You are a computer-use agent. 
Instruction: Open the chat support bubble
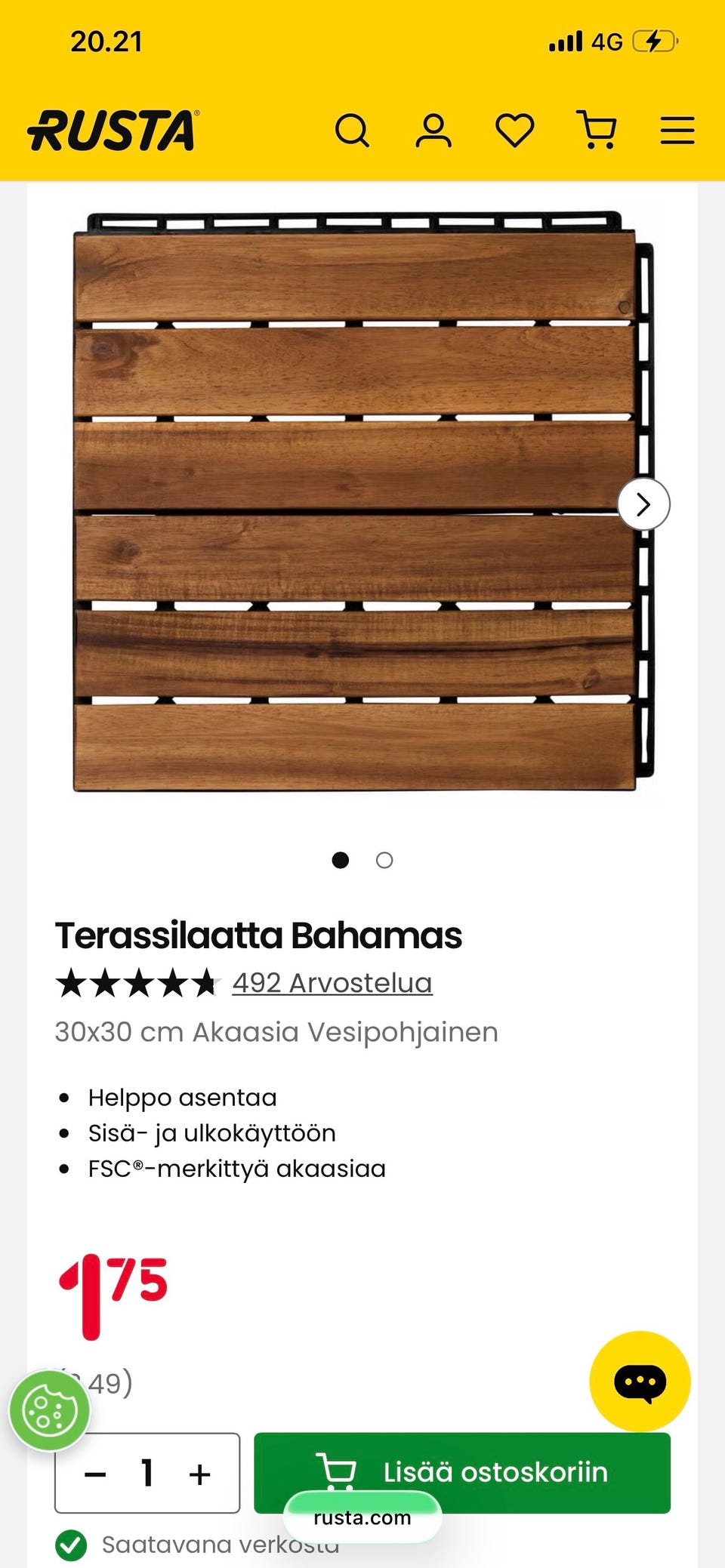[x=640, y=1382]
